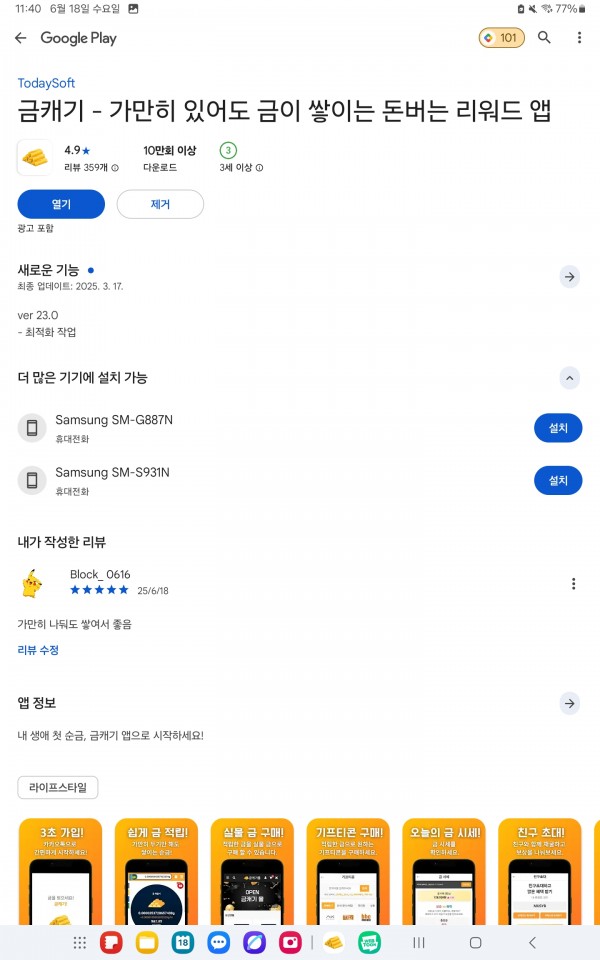View the 3초 가입! screenshot

[x=60, y=871]
